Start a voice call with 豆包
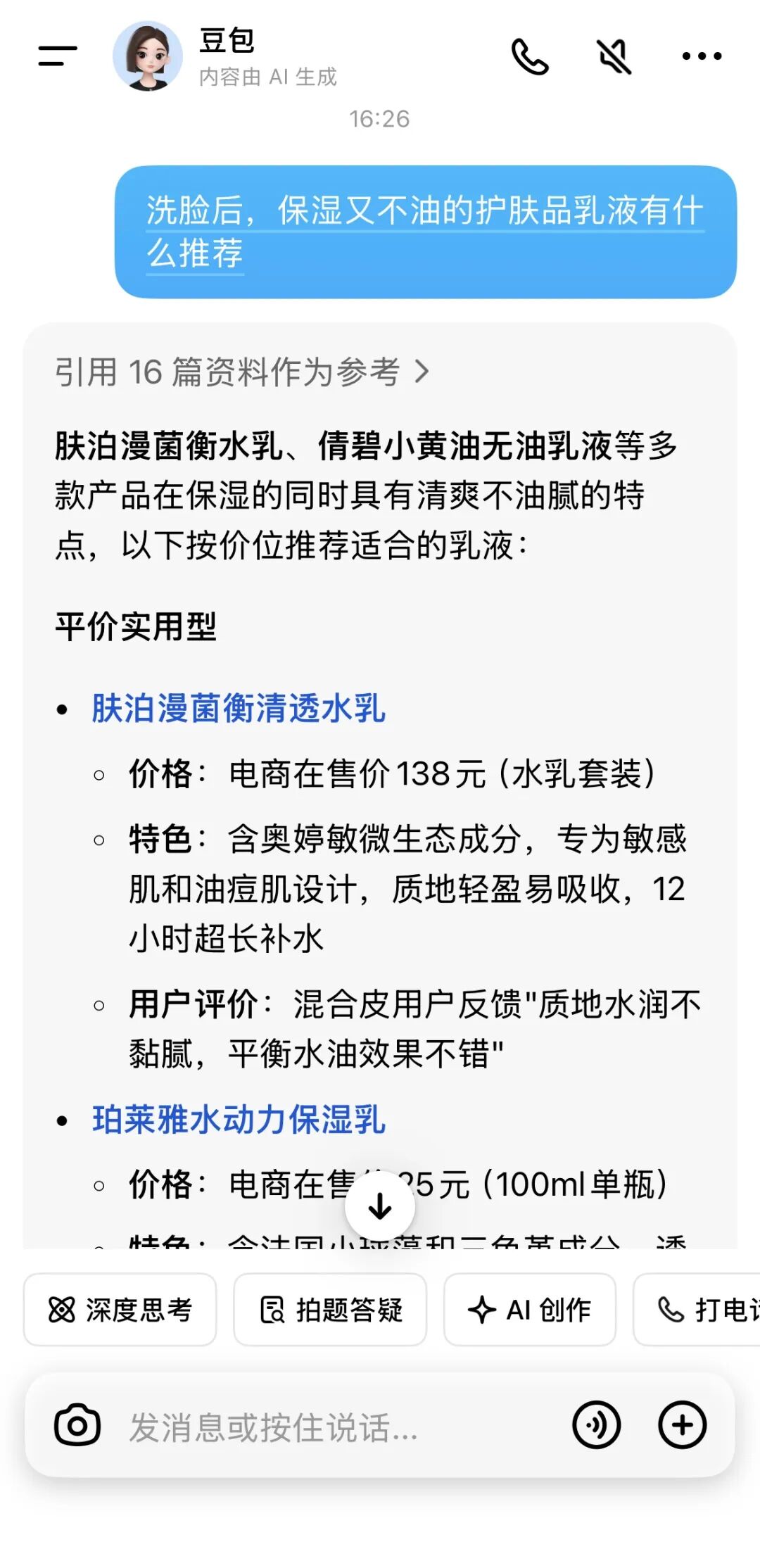The image size is (760, 1568). pyautogui.click(x=529, y=56)
